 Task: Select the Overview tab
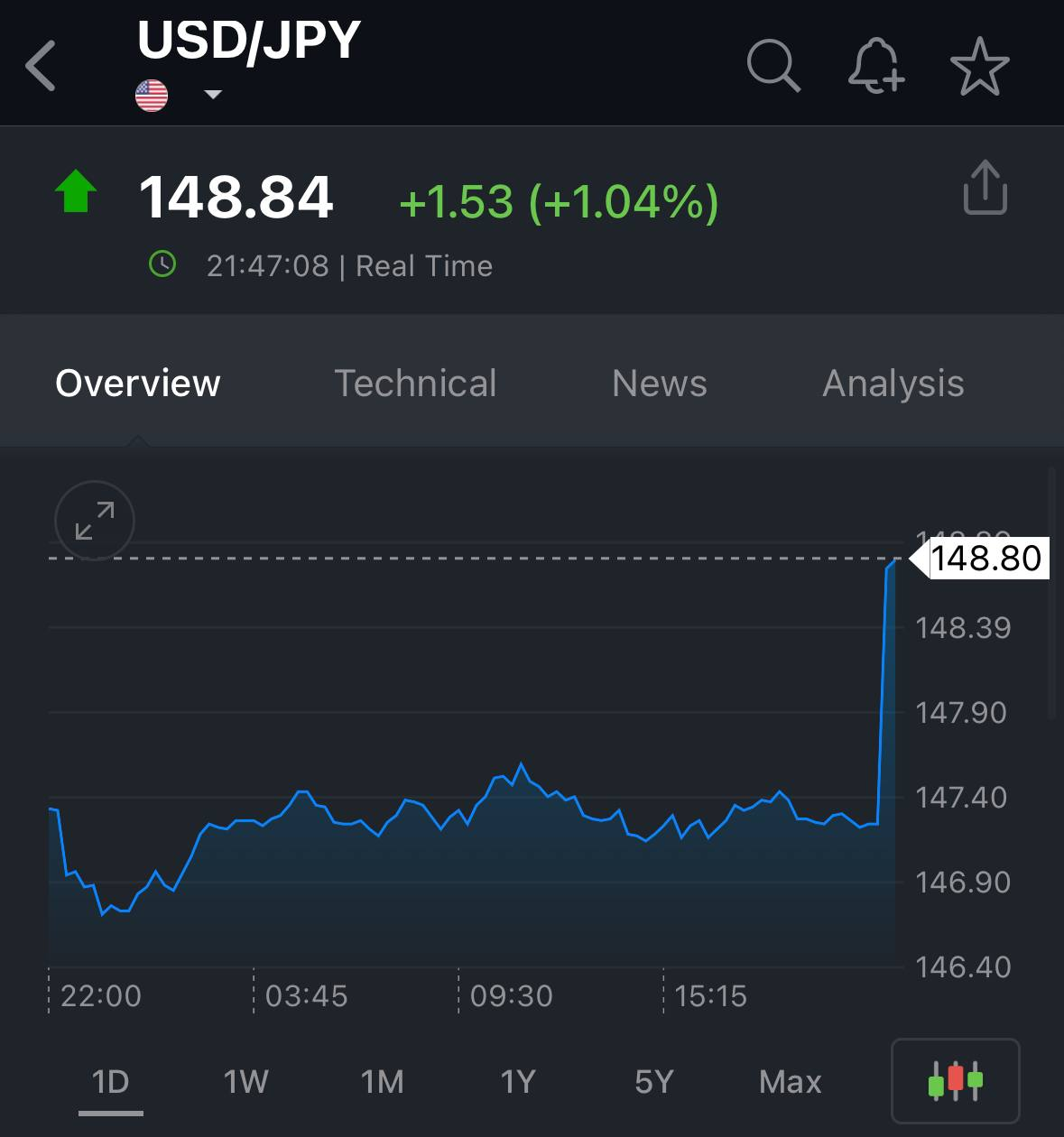pos(138,384)
